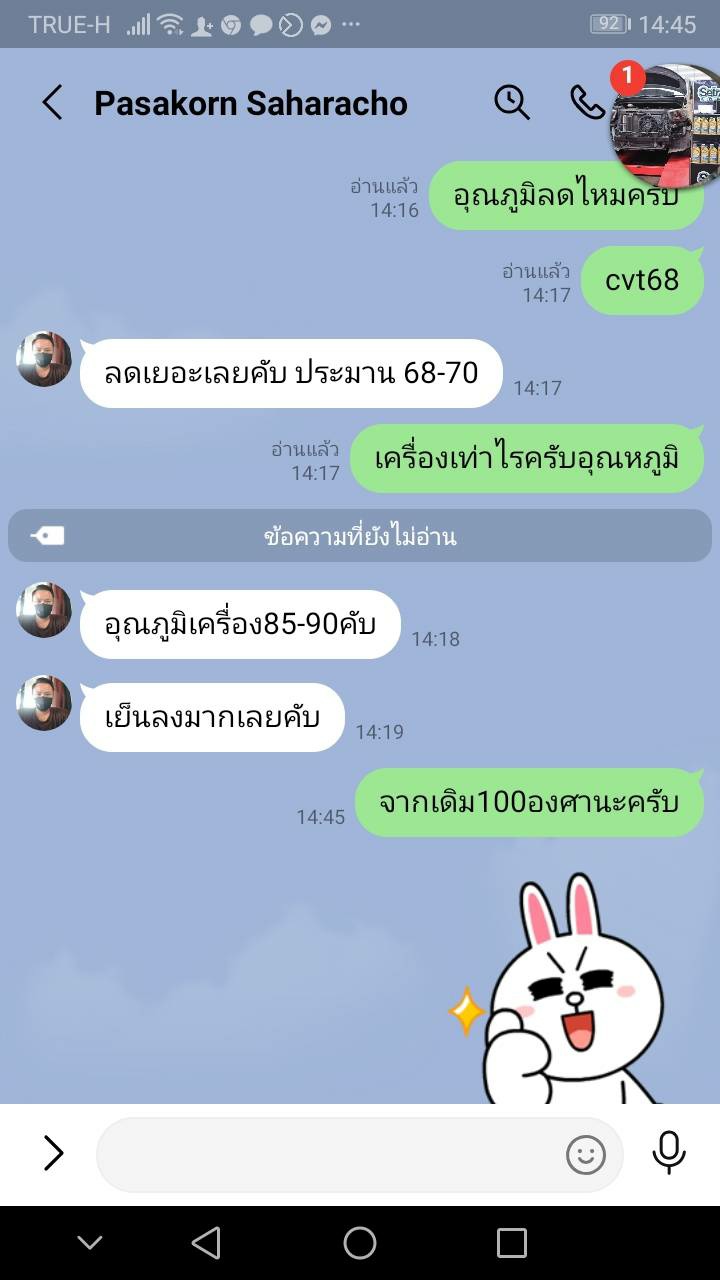Open chat search with the magnifier icon

(512, 102)
